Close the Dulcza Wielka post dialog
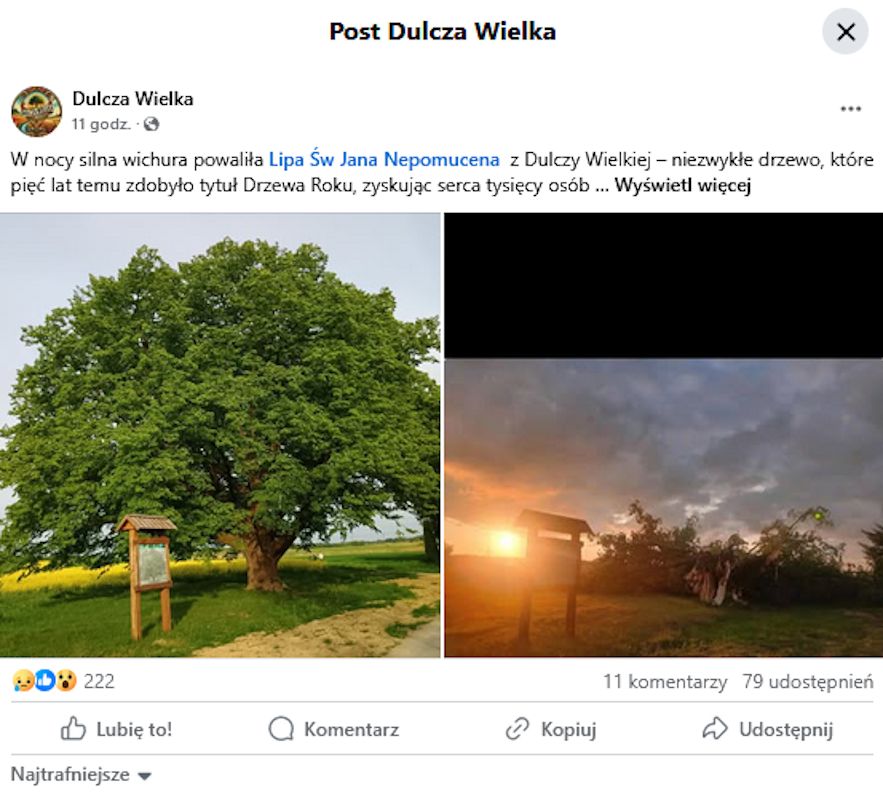The image size is (883, 800). [845, 32]
